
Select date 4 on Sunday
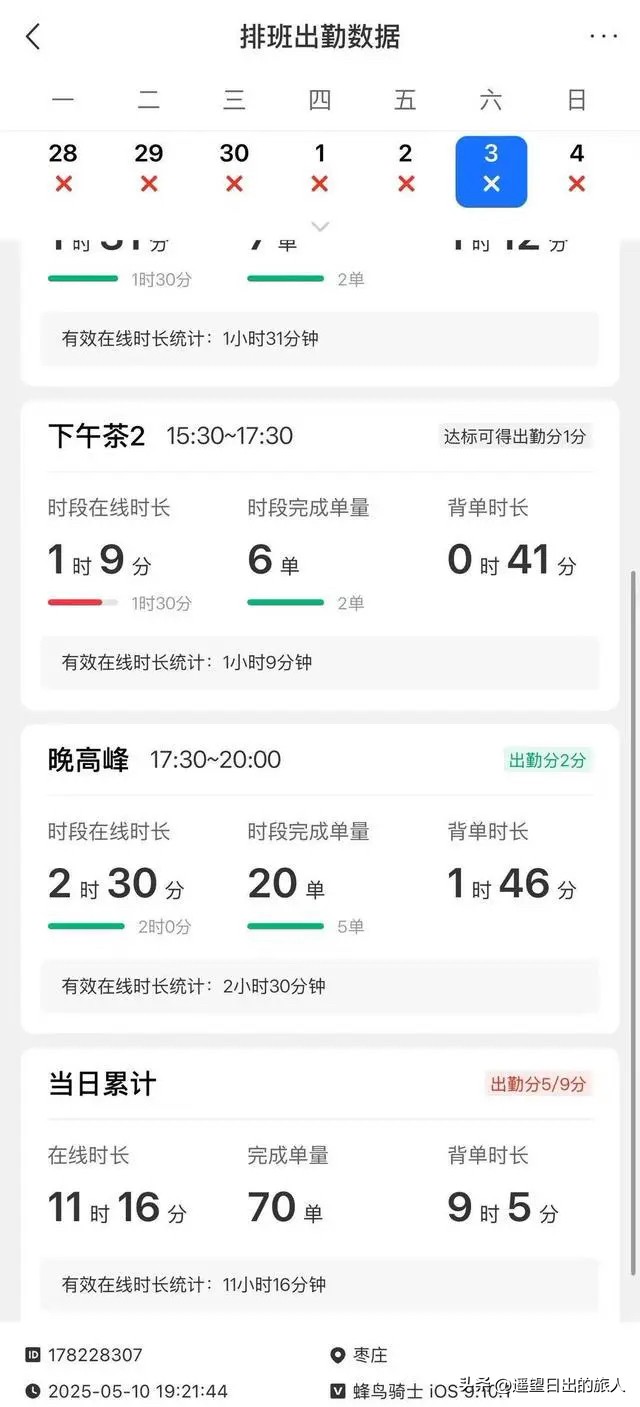click(576, 168)
